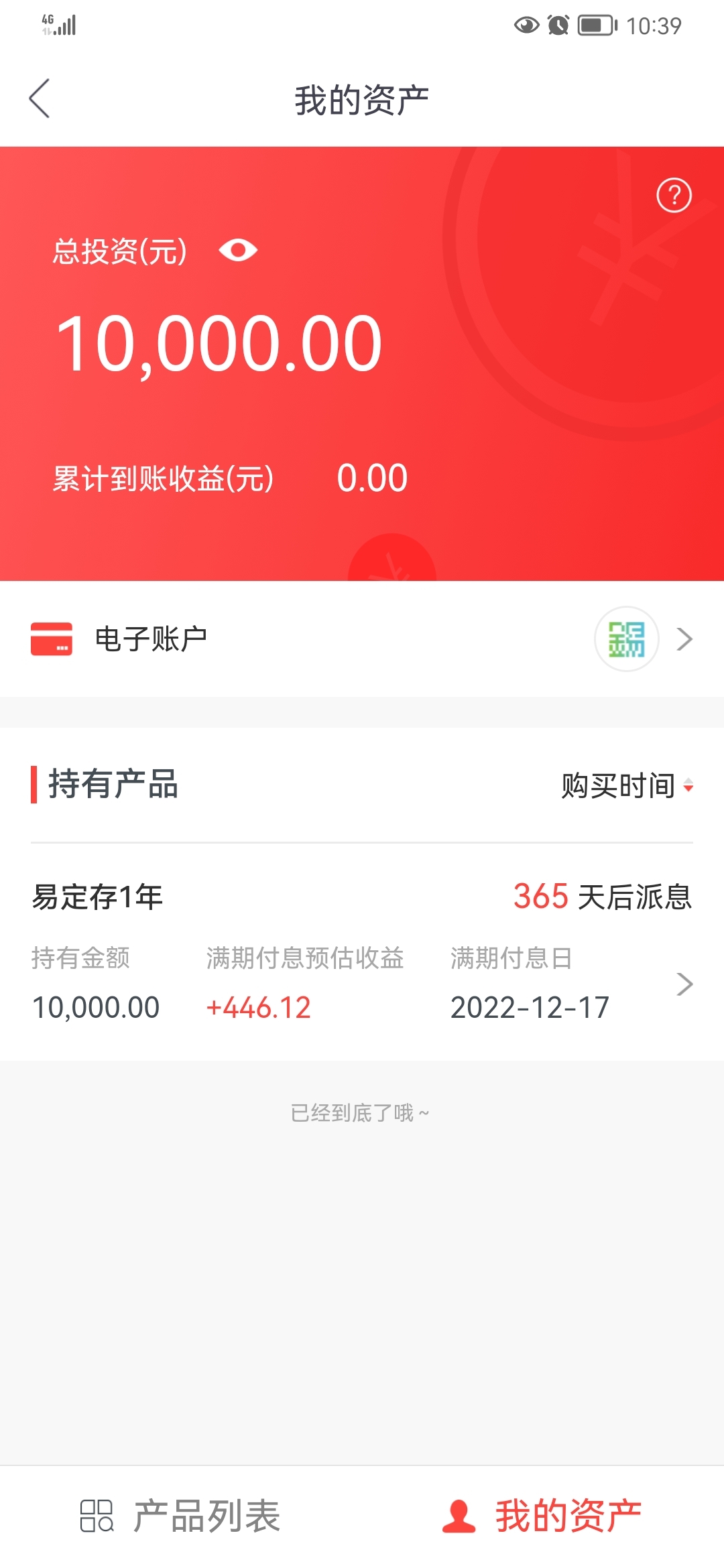724x1568 pixels.
Task: Switch to the 产品列表 tab
Action: [x=181, y=1516]
